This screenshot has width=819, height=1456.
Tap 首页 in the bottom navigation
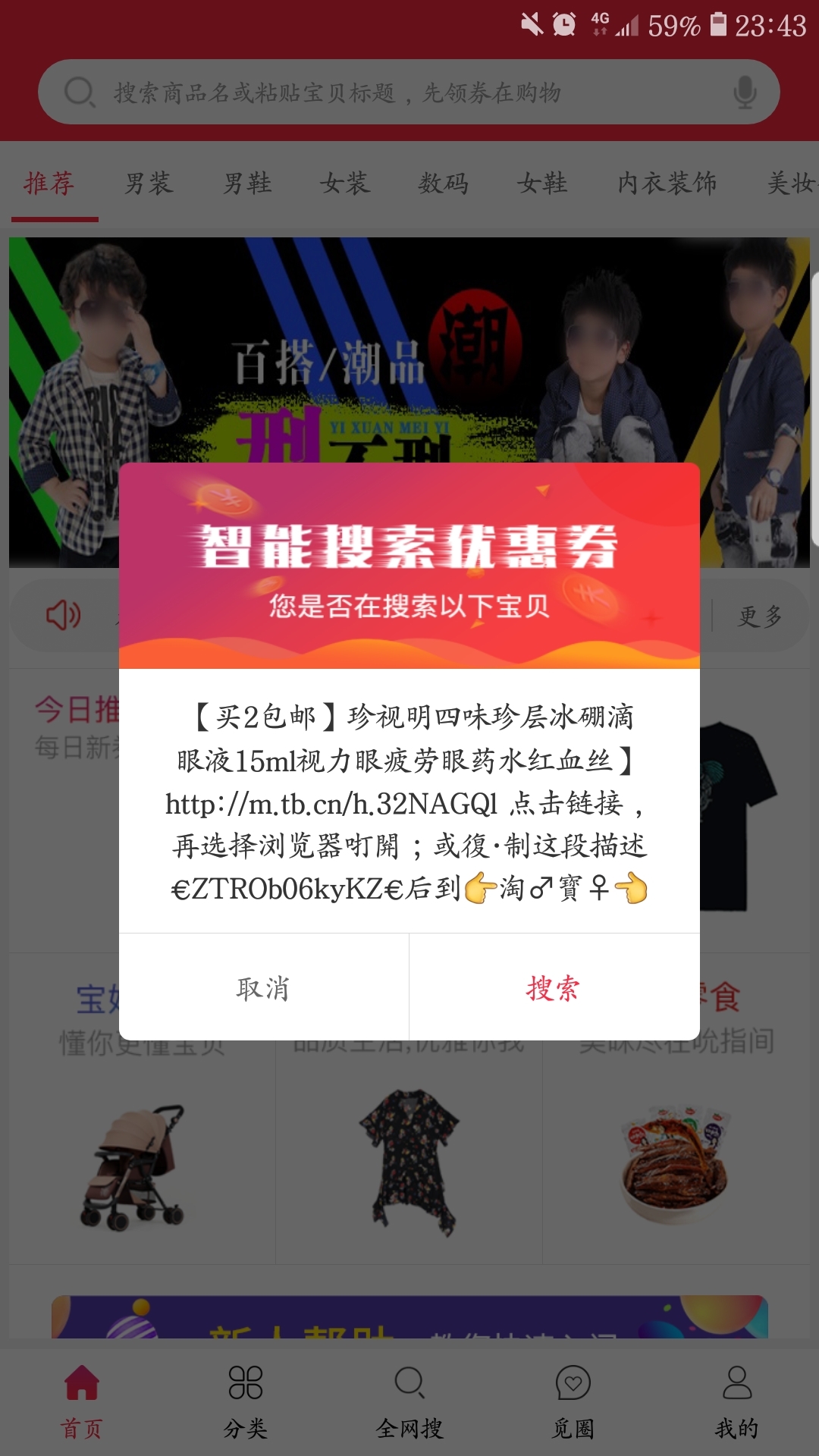click(x=82, y=1401)
